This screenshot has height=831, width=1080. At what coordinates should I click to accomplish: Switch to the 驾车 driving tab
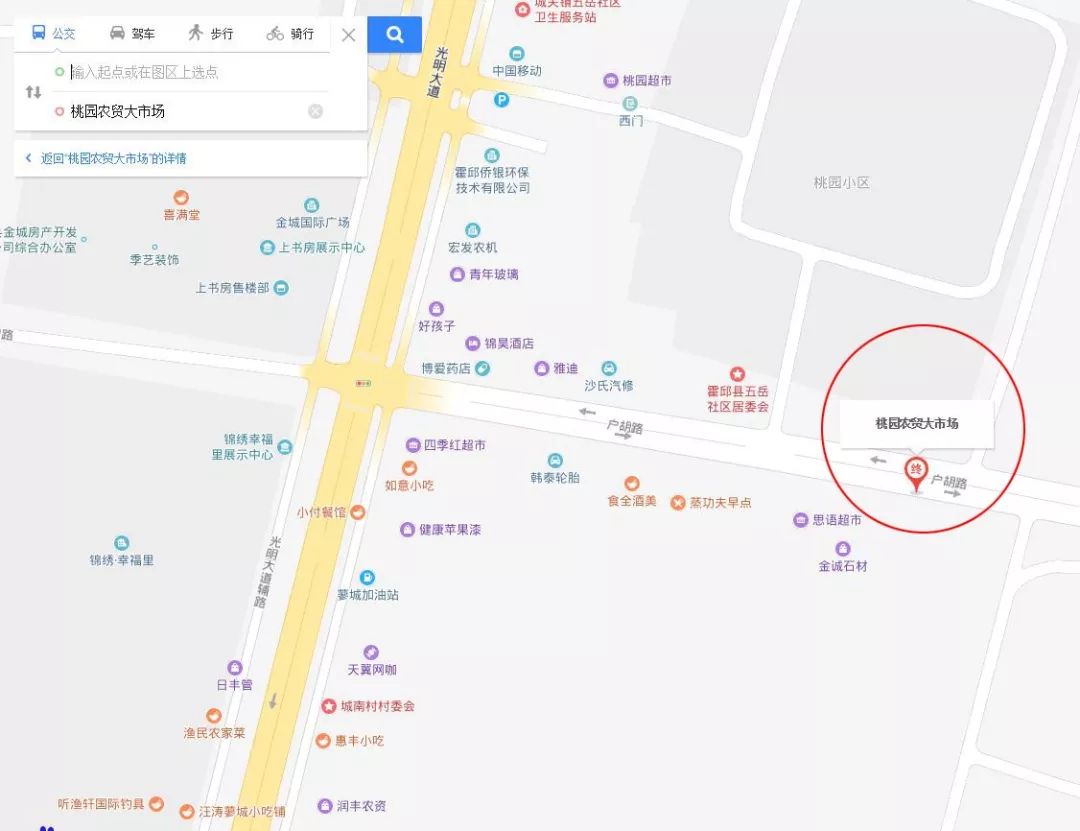click(x=132, y=33)
